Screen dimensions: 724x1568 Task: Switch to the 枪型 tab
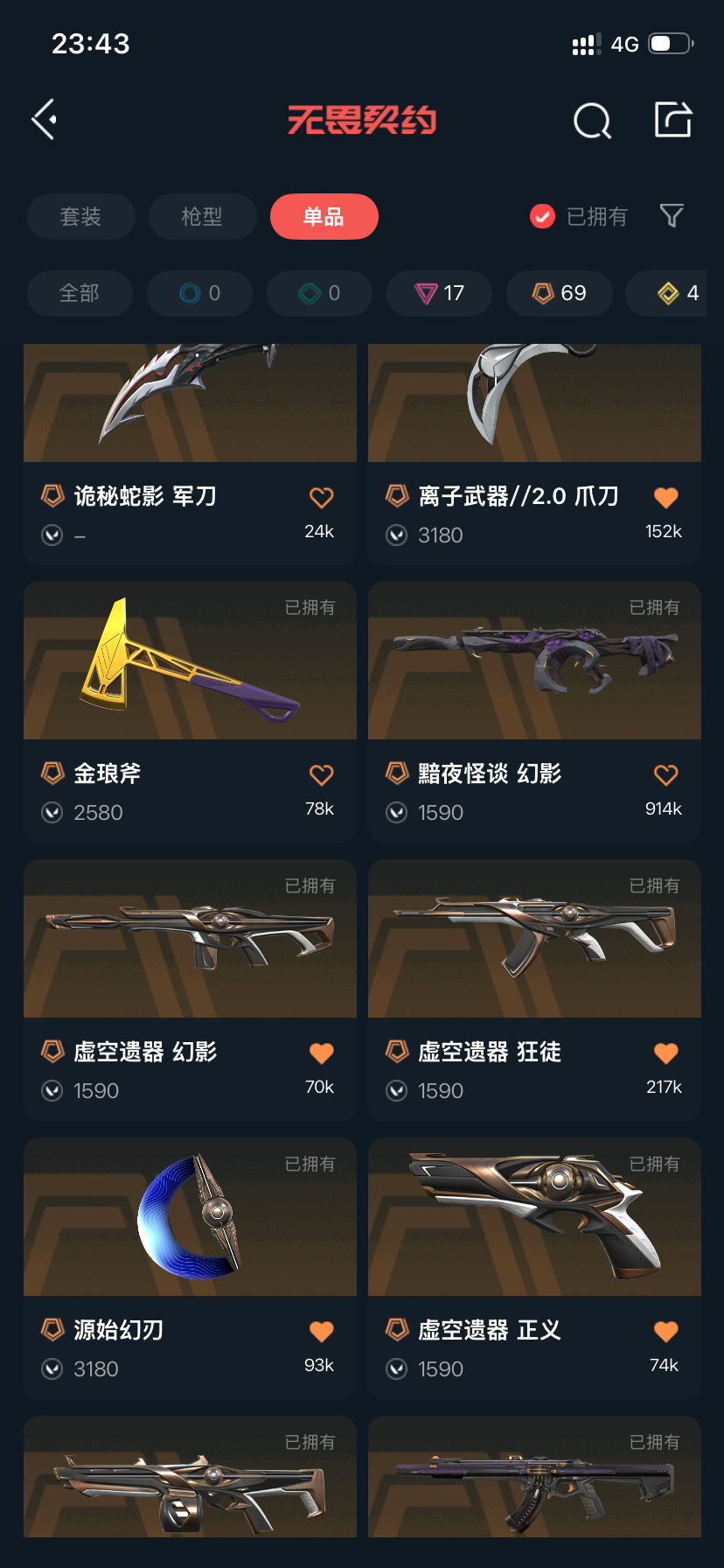click(202, 216)
